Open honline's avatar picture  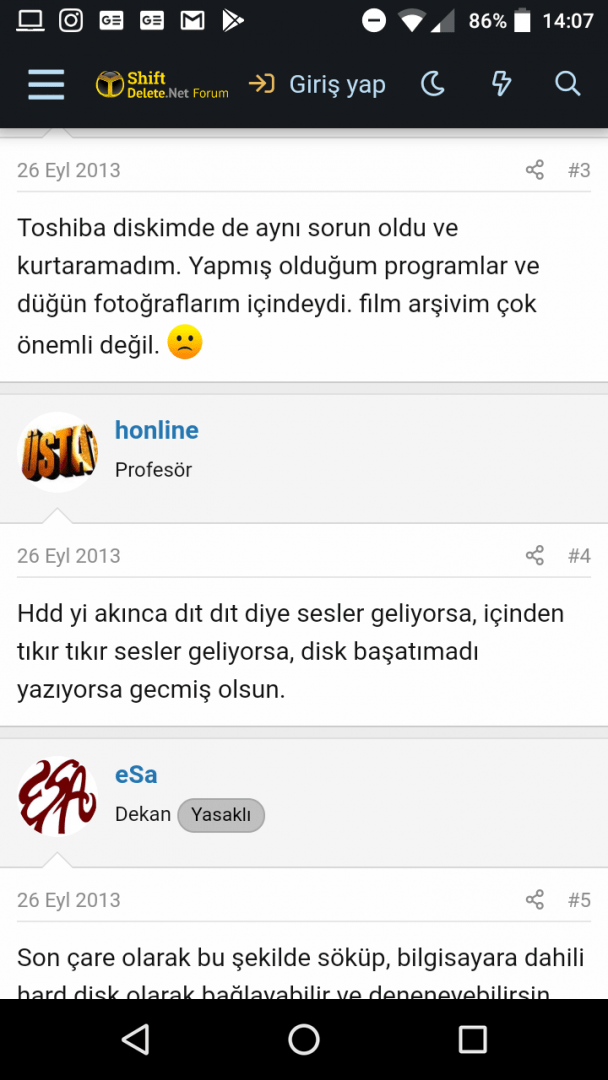pyautogui.click(x=58, y=452)
